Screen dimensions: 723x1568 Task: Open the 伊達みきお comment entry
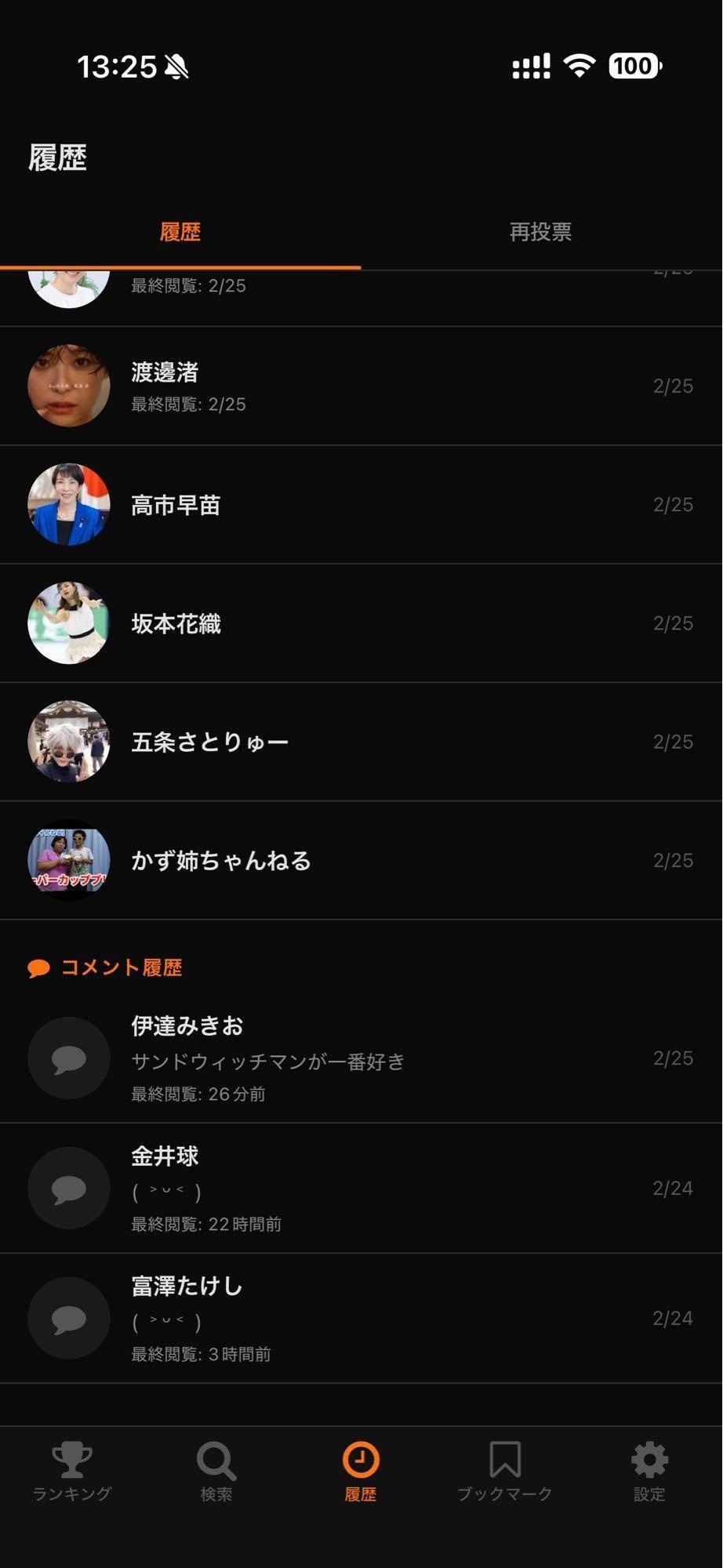(x=361, y=1058)
